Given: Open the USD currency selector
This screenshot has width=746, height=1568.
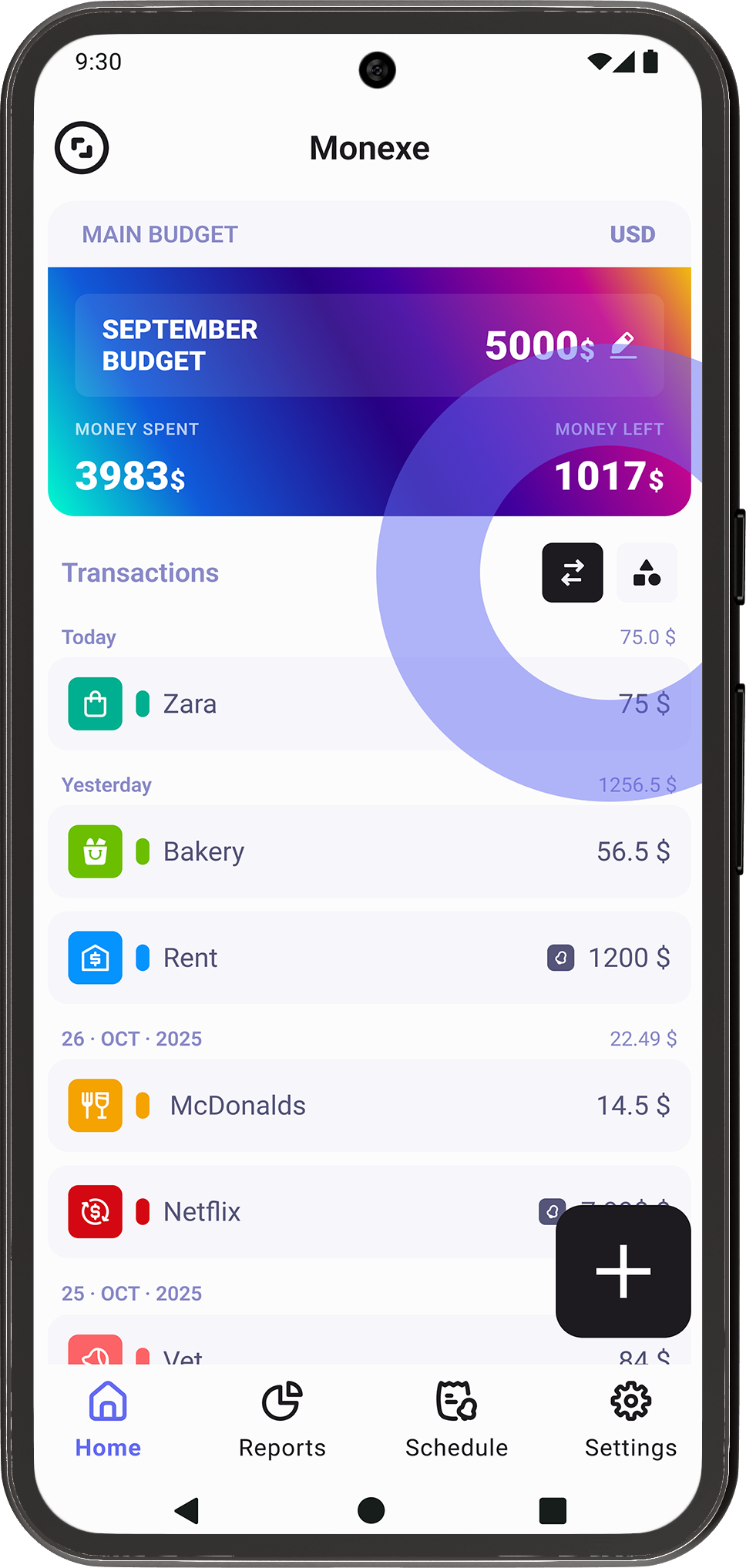Looking at the screenshot, I should (x=632, y=234).
